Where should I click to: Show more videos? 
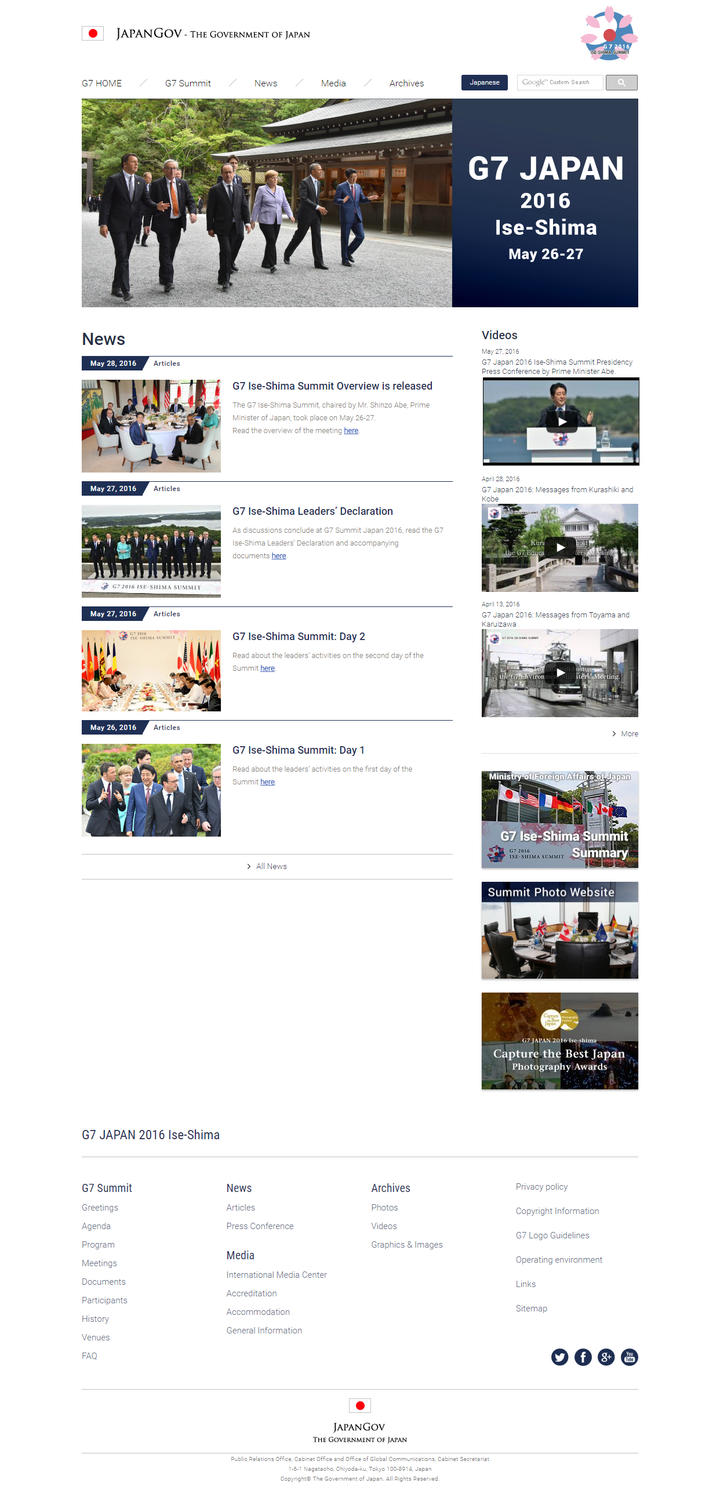(x=625, y=734)
